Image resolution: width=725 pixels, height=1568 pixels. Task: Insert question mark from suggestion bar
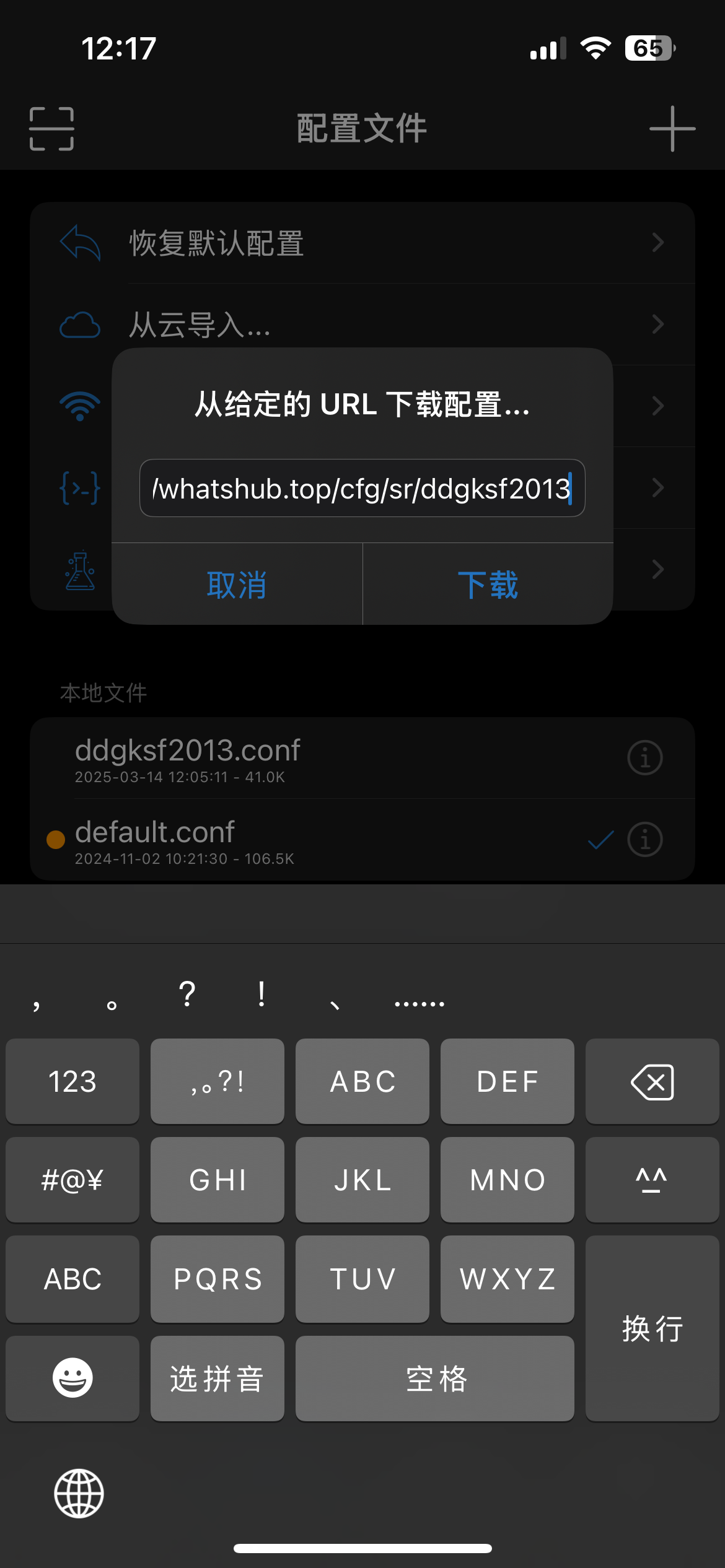tap(187, 995)
